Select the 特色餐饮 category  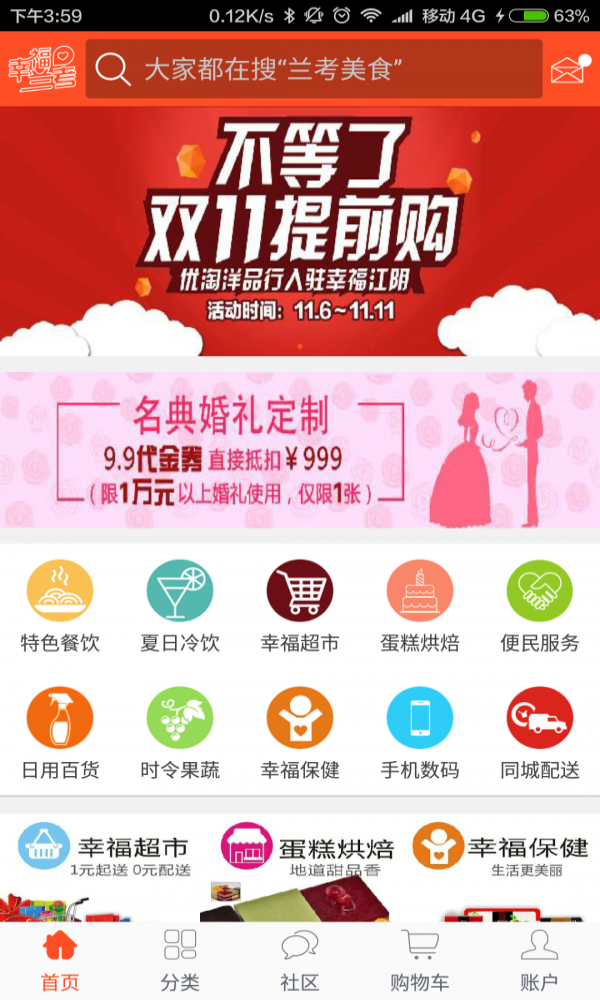pos(60,607)
